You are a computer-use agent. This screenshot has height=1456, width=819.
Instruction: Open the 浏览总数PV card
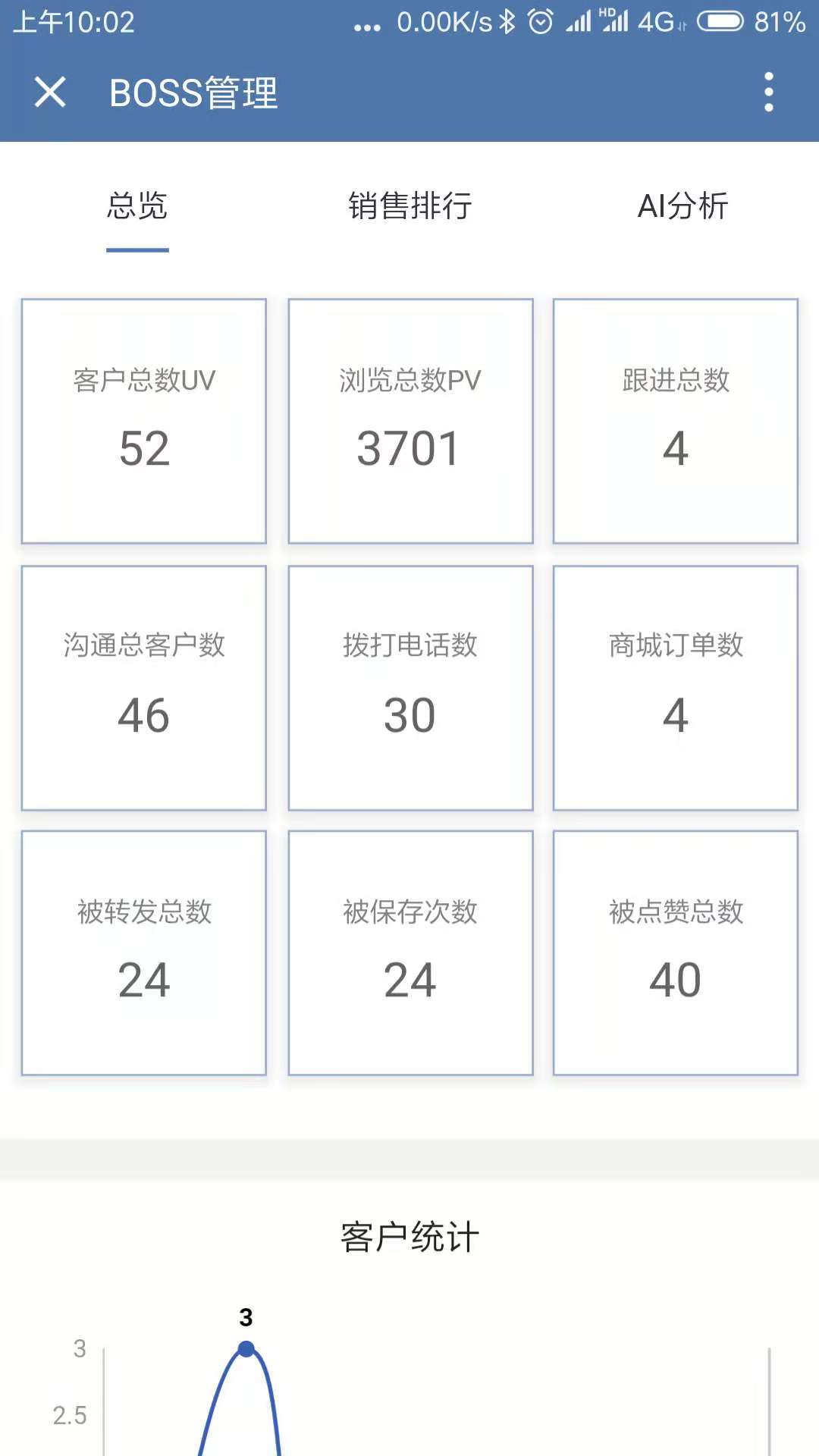(x=410, y=421)
